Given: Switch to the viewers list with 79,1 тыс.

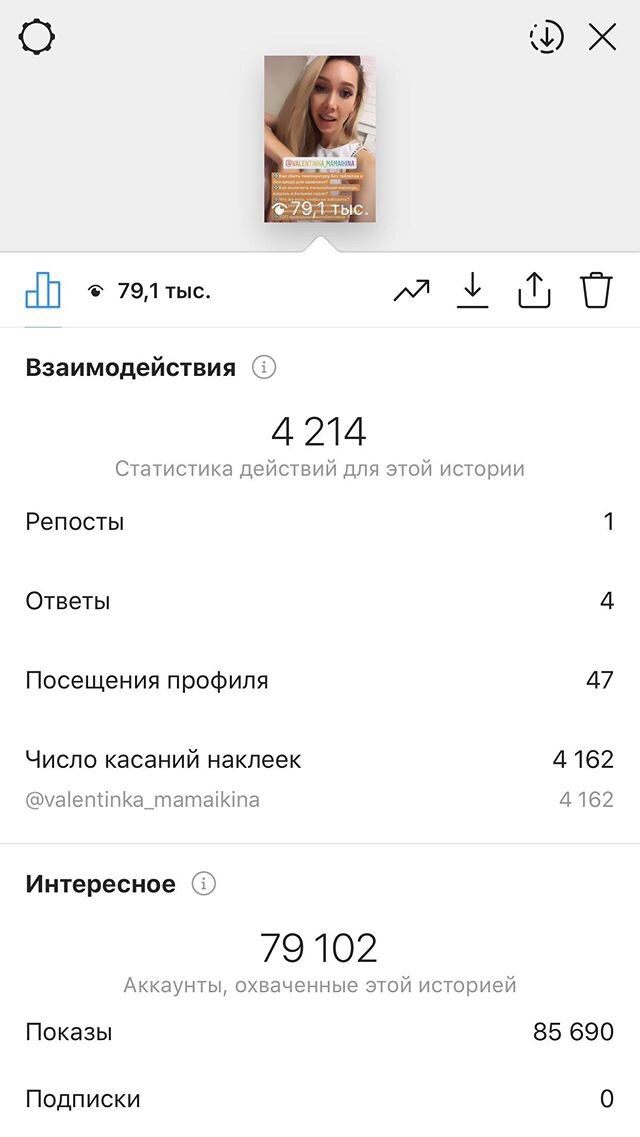Looking at the screenshot, I should tap(149, 292).
